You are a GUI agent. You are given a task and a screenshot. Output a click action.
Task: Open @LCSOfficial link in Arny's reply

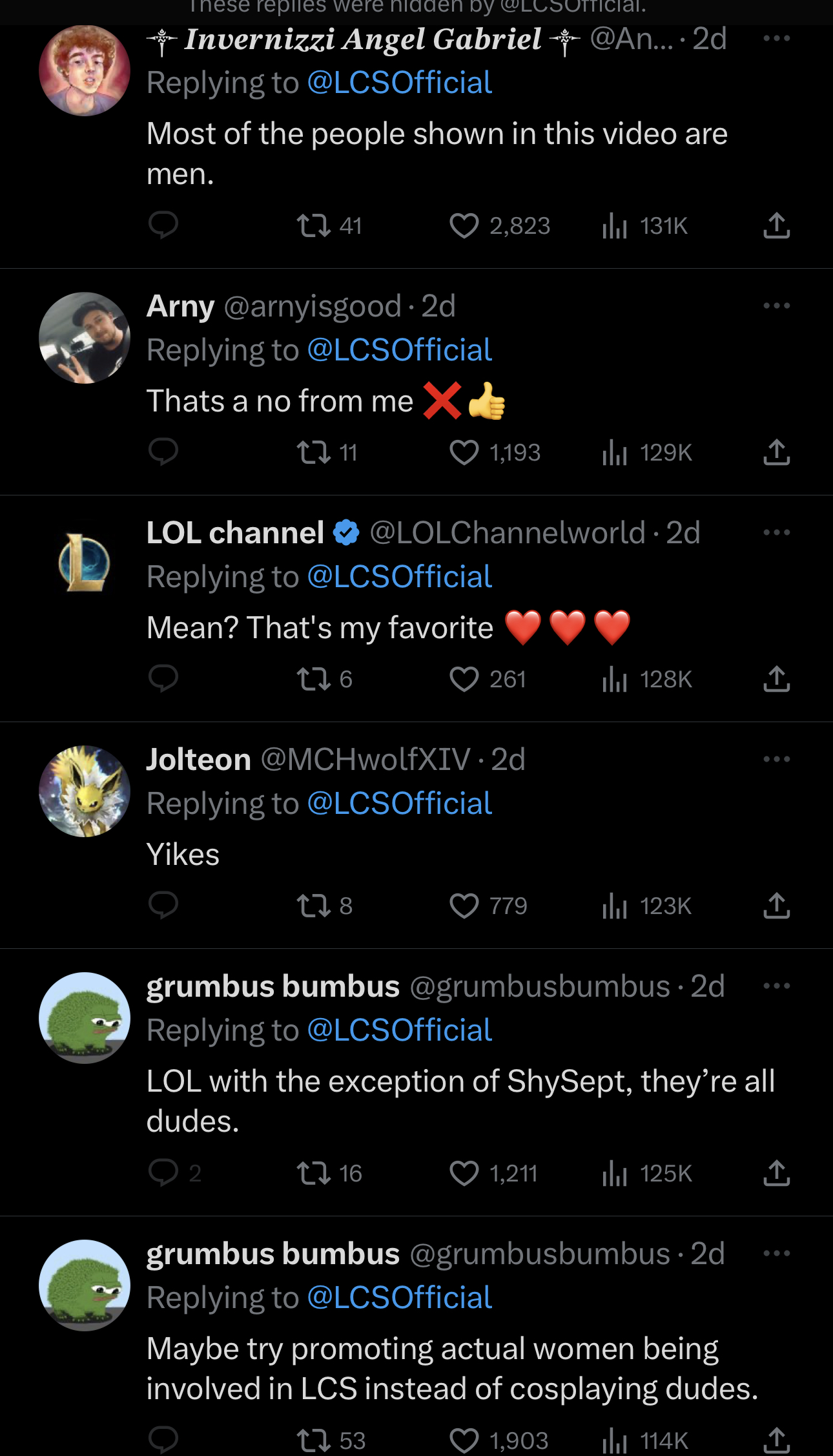click(x=399, y=350)
